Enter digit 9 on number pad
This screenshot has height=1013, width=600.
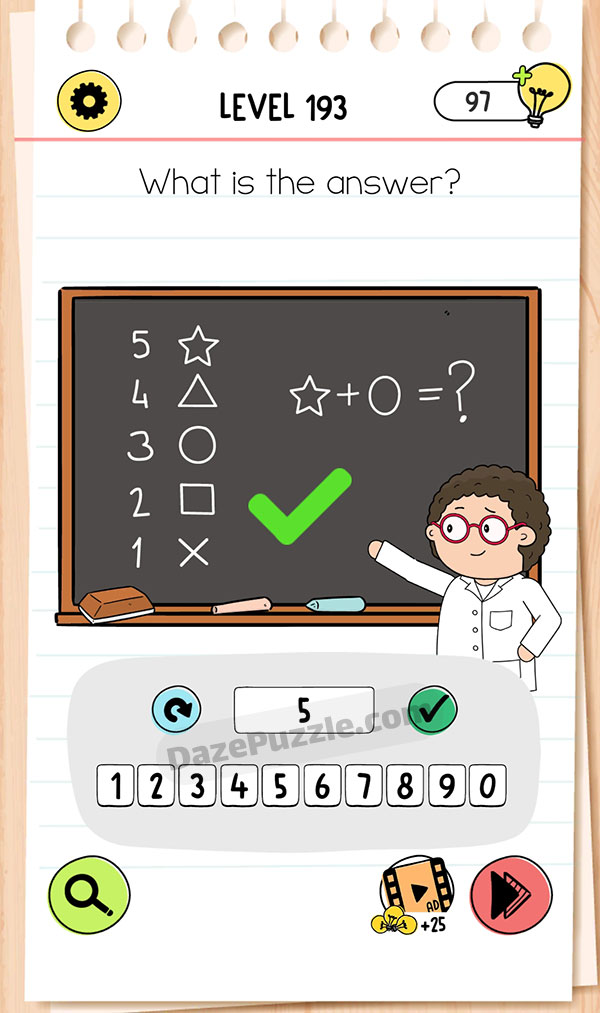point(447,787)
